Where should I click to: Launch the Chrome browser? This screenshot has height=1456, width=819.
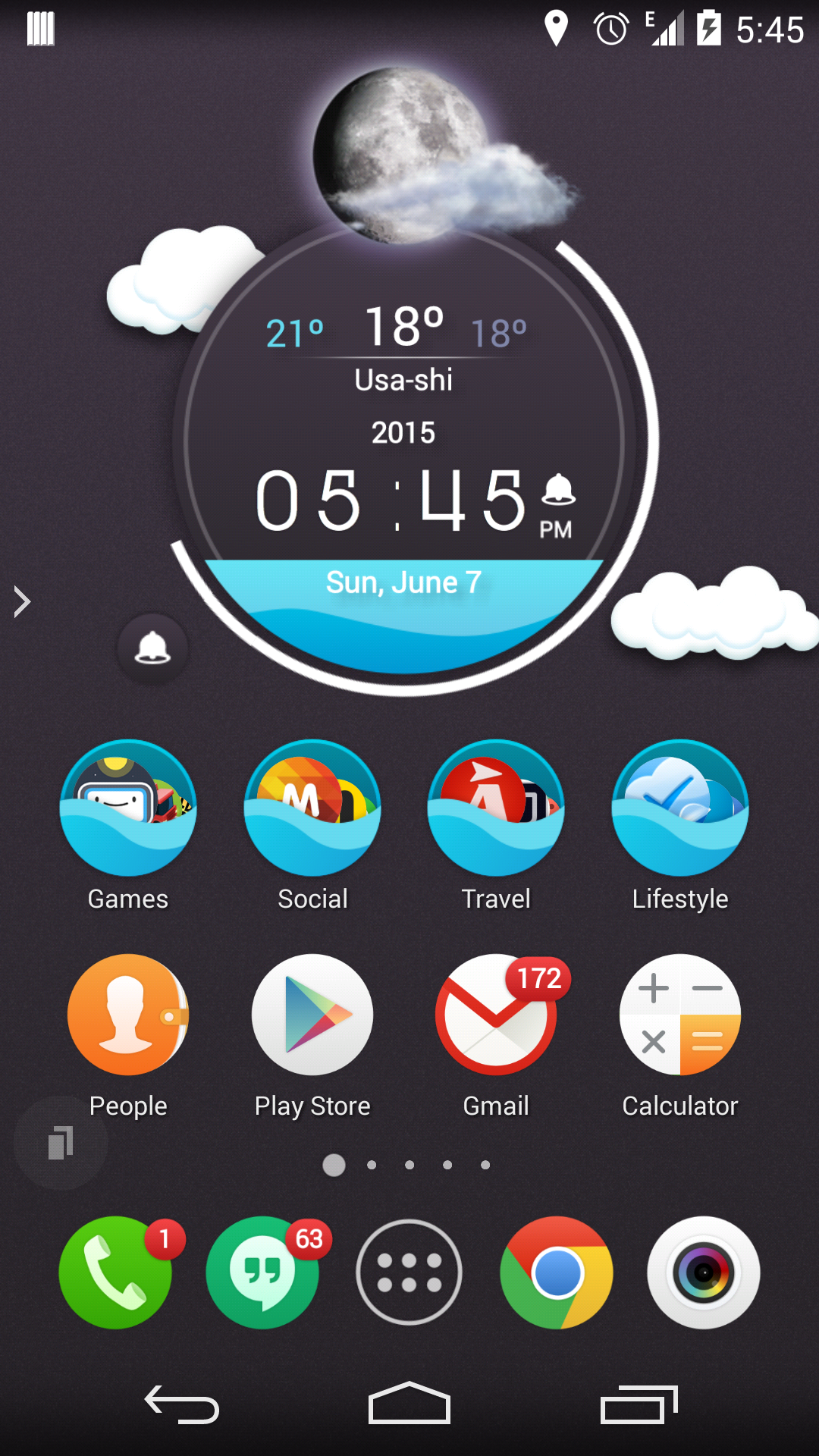tap(556, 1272)
